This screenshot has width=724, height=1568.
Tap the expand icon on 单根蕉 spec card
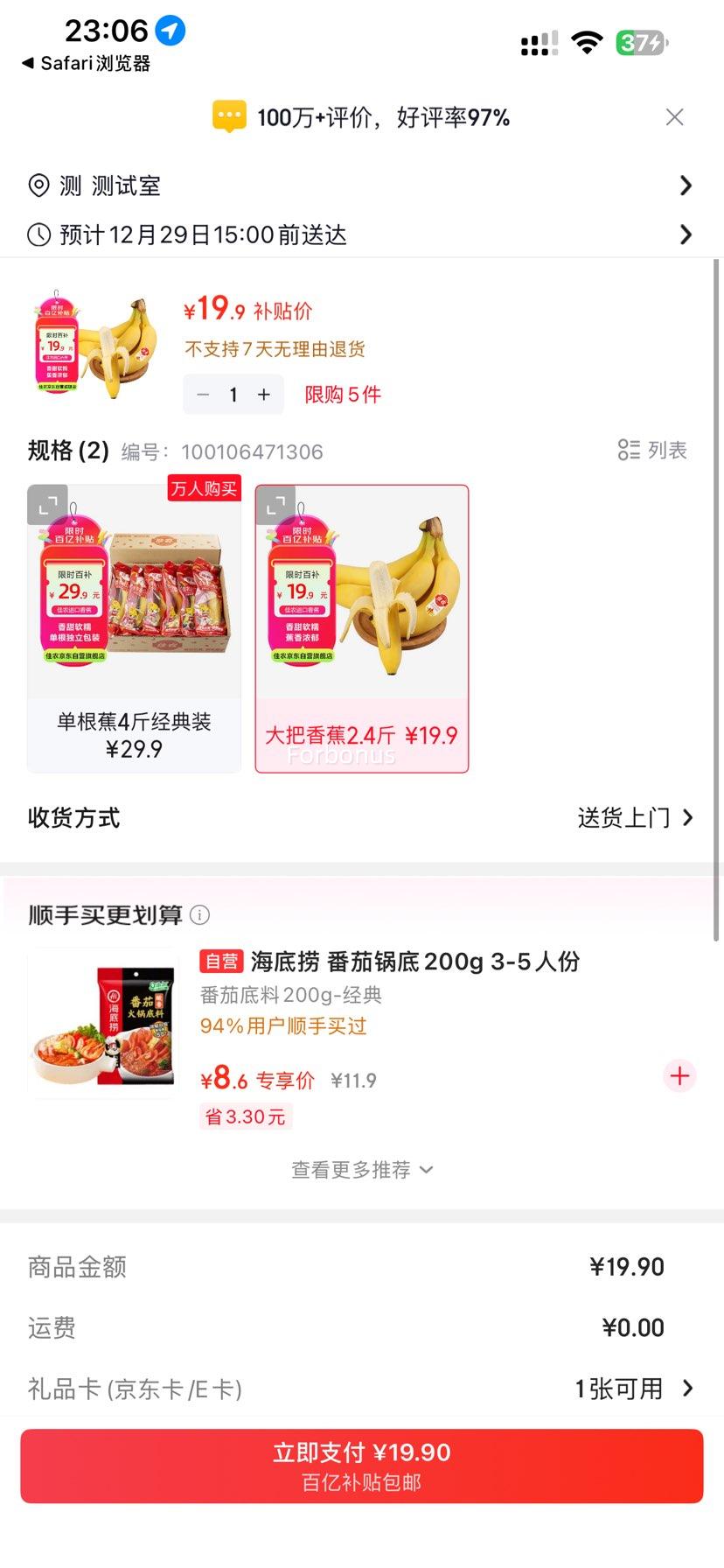pyautogui.click(x=47, y=505)
